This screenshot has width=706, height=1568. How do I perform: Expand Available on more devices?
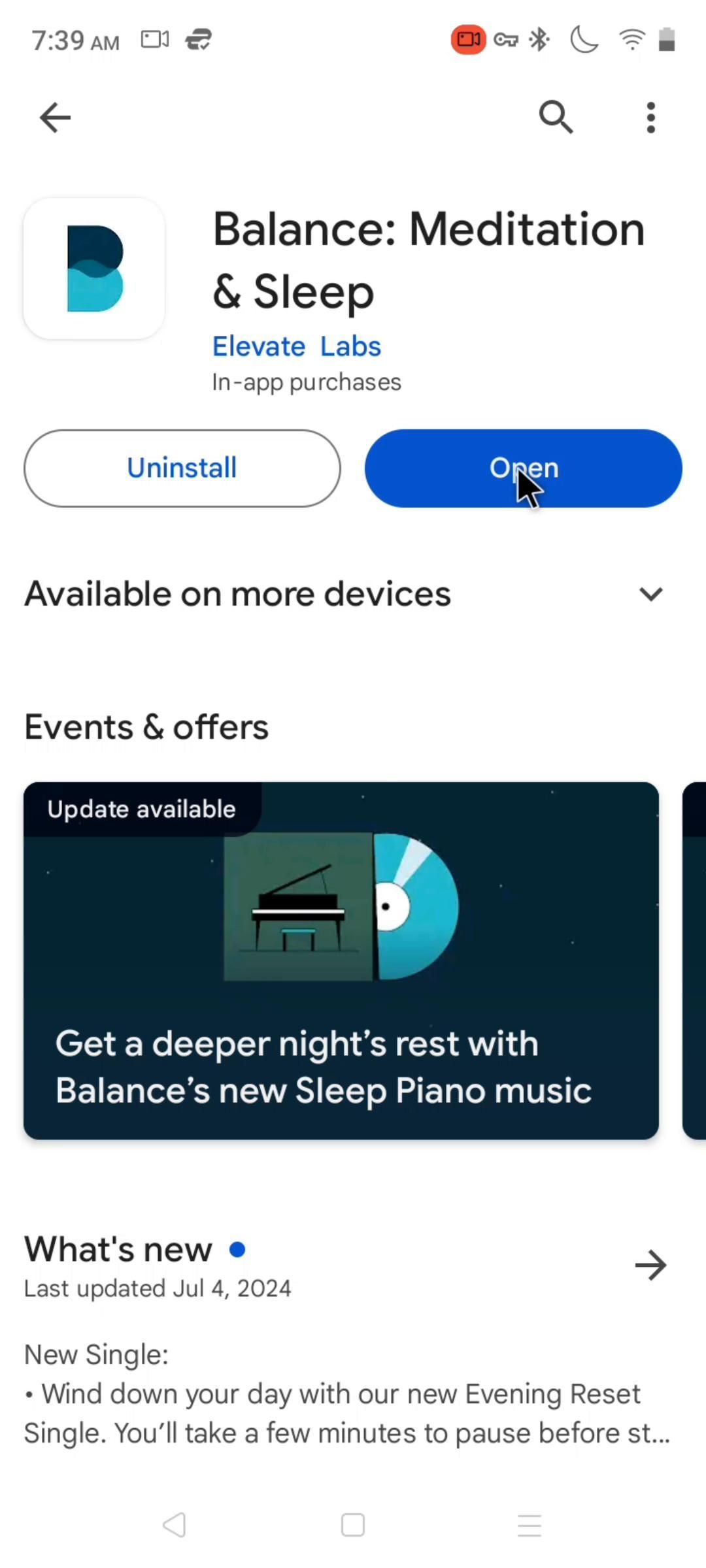650,594
